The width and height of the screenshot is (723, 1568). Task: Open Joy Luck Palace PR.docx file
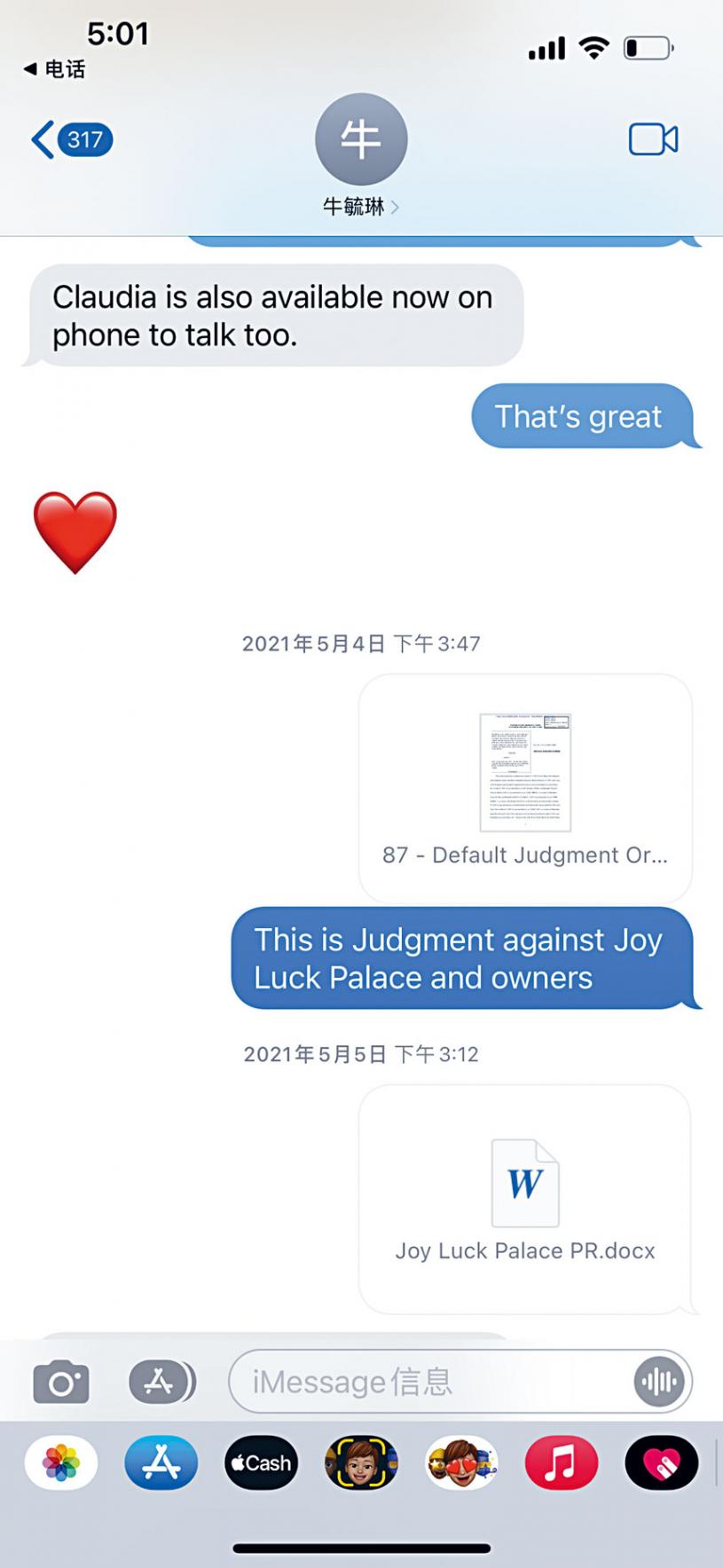click(524, 1198)
